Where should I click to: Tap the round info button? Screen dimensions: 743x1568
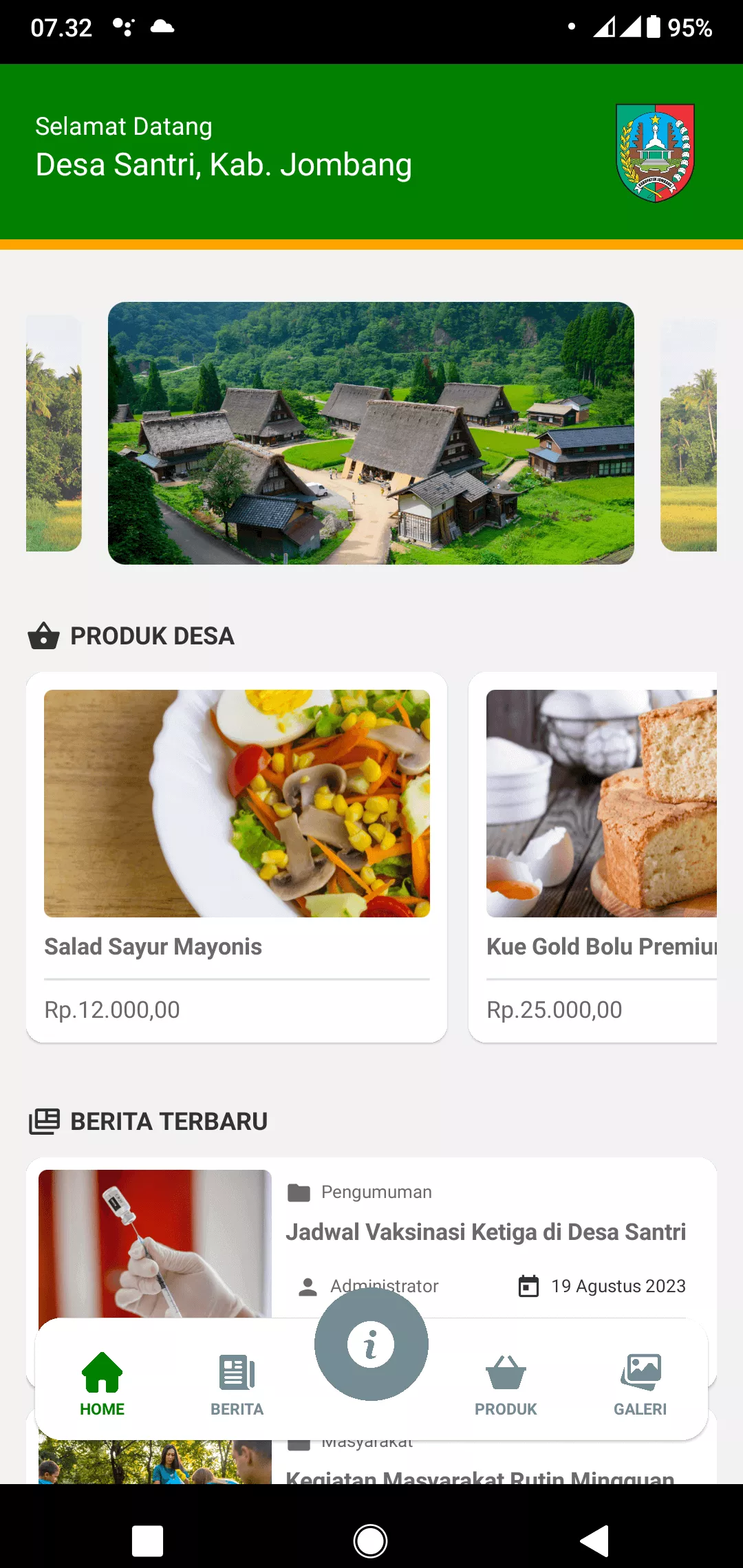click(371, 1344)
